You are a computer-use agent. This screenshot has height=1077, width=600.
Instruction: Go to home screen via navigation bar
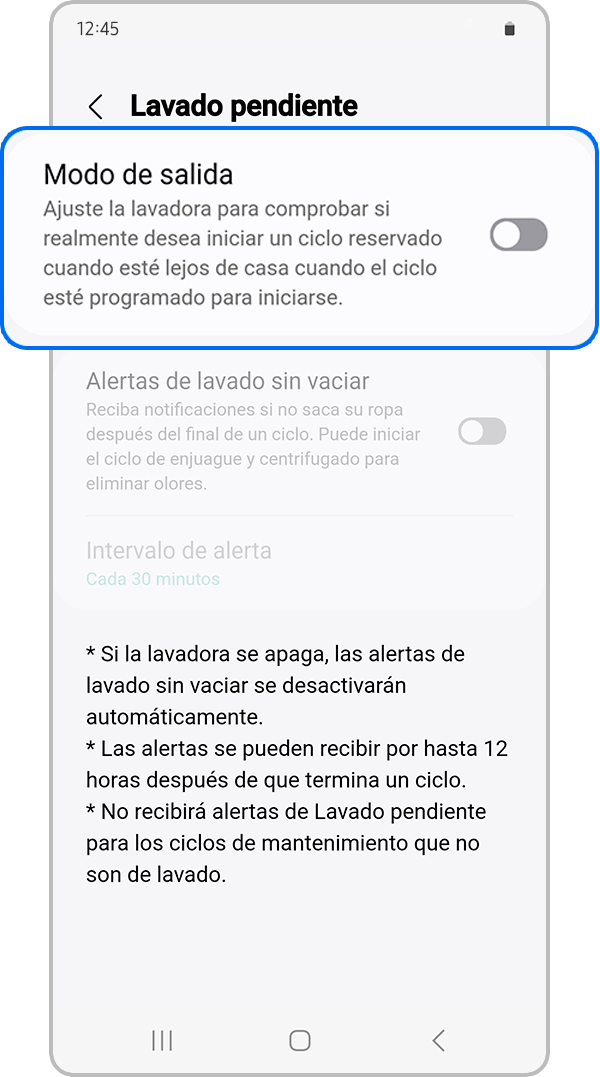tap(299, 1040)
